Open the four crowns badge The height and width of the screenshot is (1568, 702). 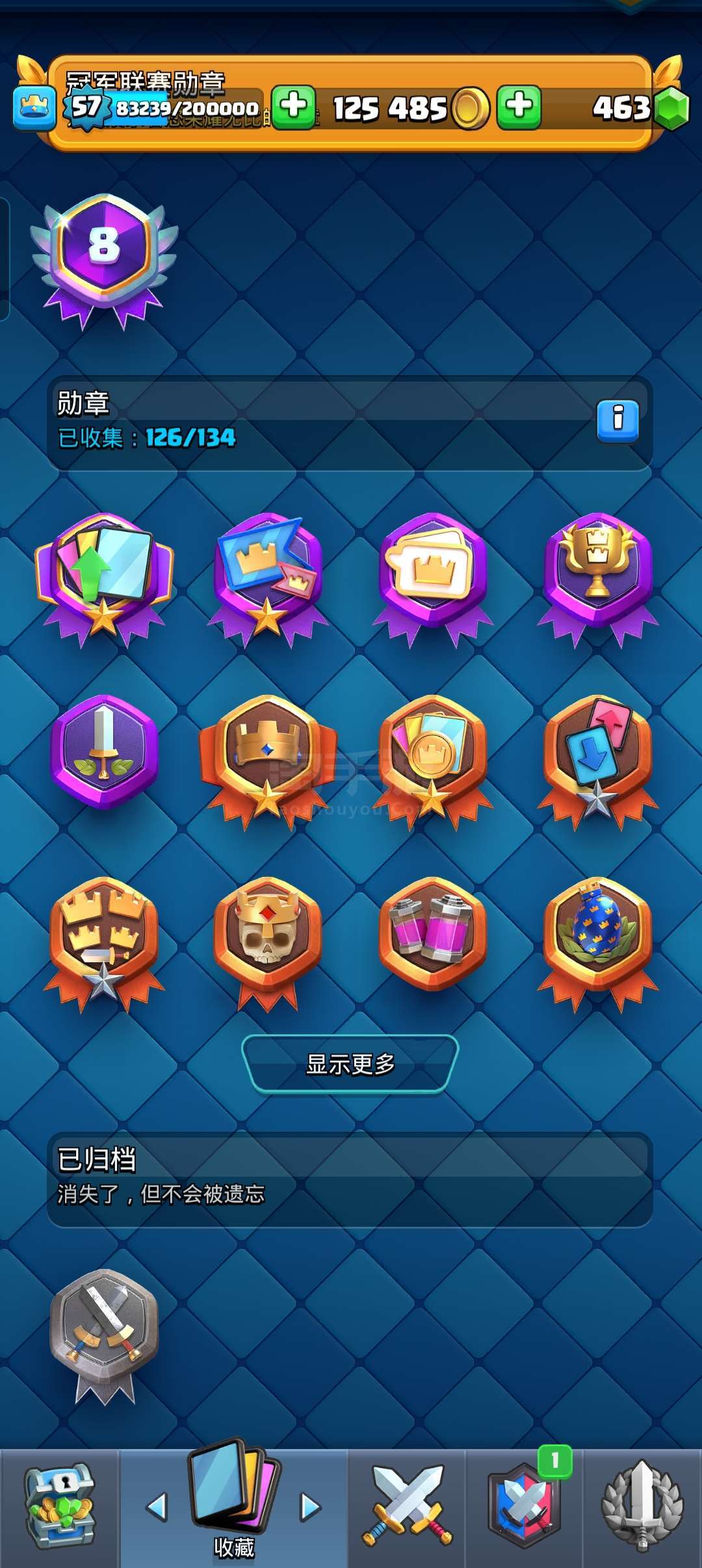click(x=104, y=943)
